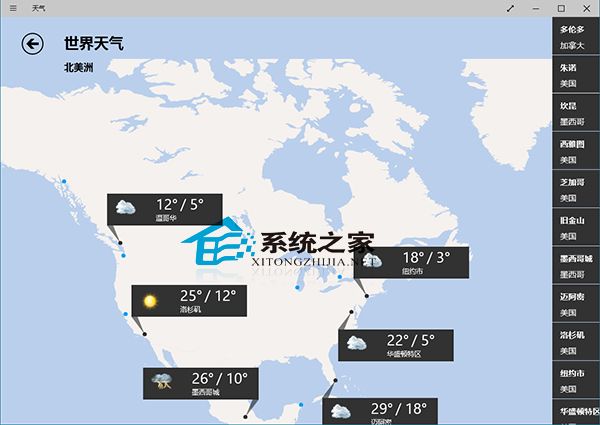Open the 洛杉矶 25°/12° map card
The width and height of the screenshot is (600, 425).
pos(189,300)
